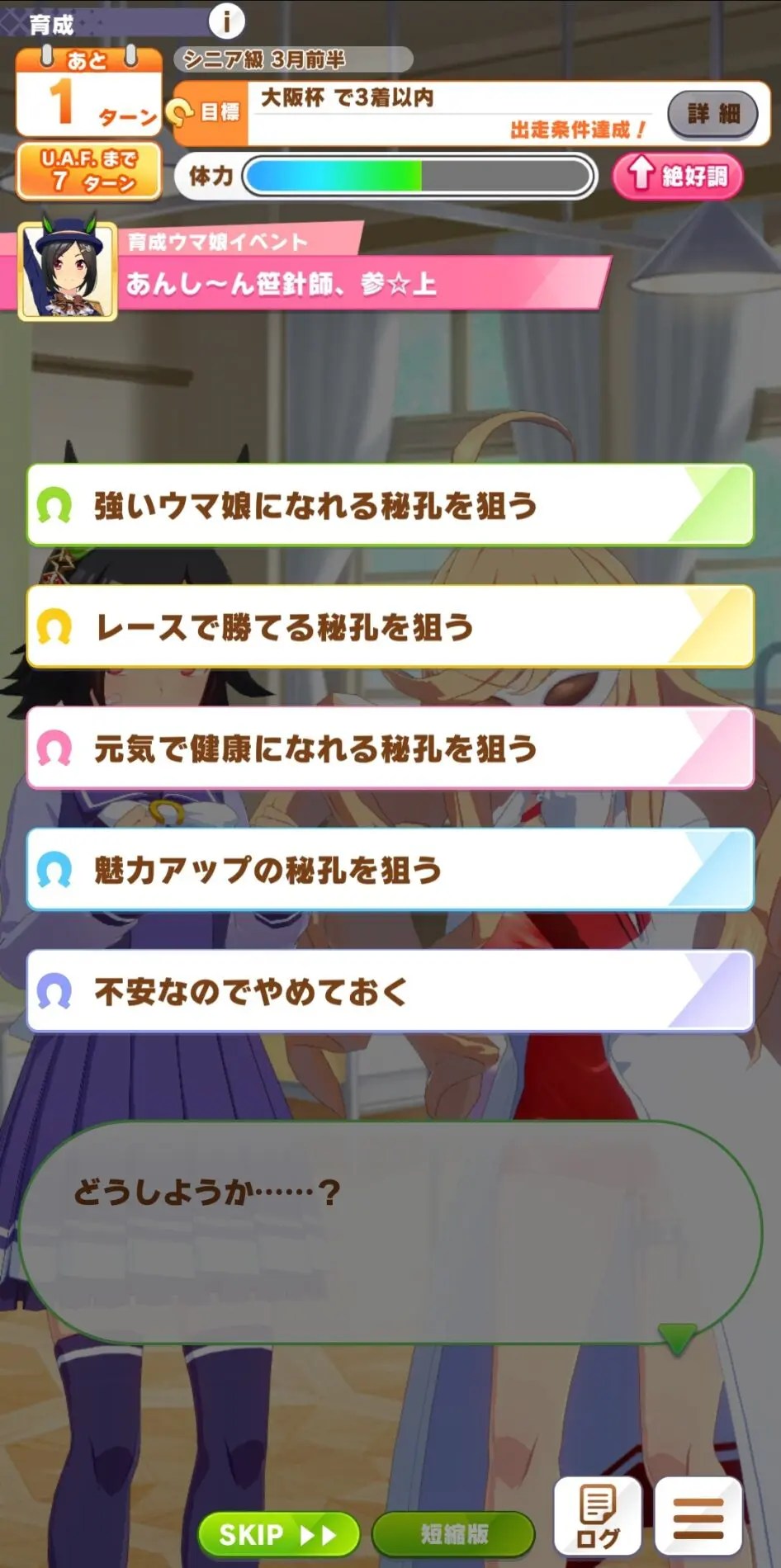Tap the green SKIP button
This screenshot has width=781, height=1568.
[278, 1535]
